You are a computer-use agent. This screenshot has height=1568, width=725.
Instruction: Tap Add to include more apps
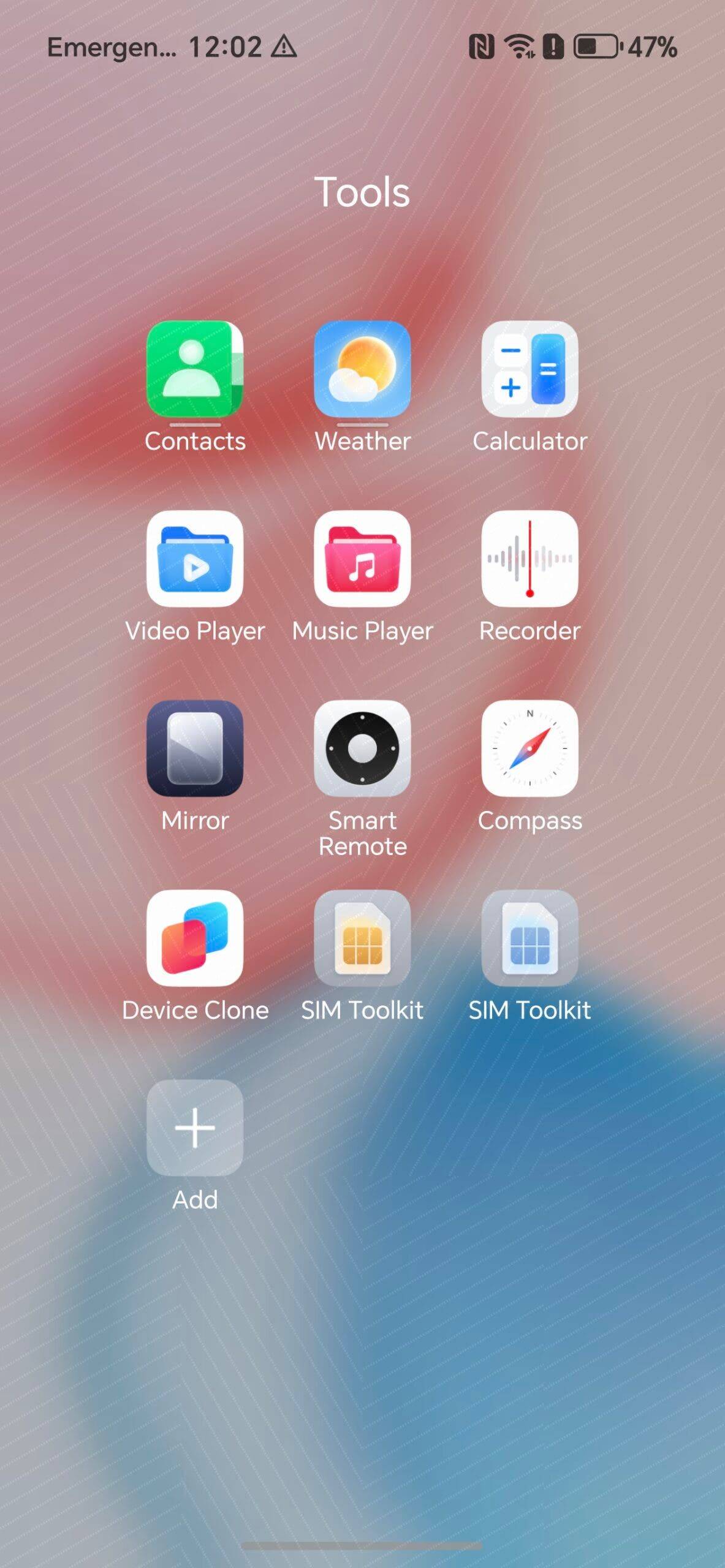click(195, 1128)
